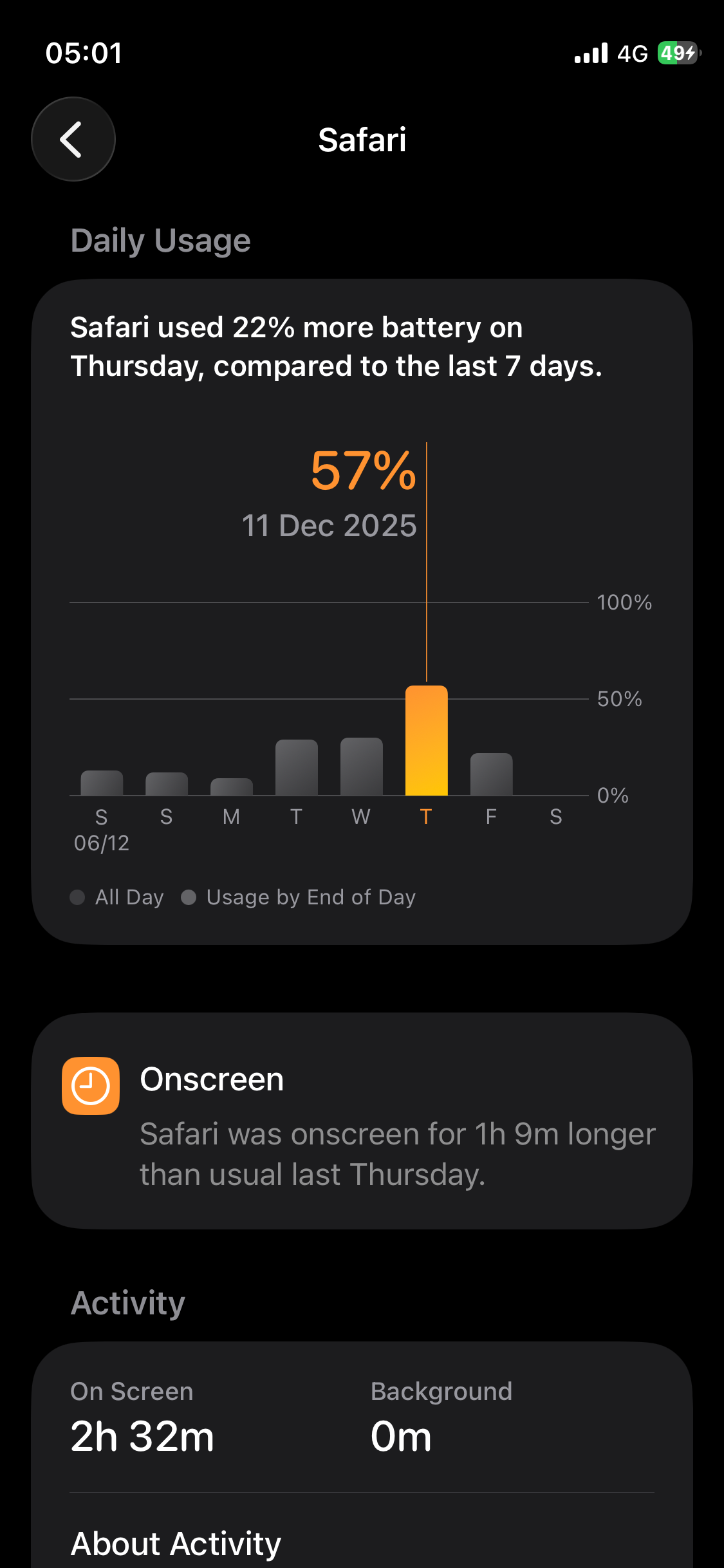The width and height of the screenshot is (724, 1568).
Task: Select Monday's bar in the usage chart
Action: [231, 787]
